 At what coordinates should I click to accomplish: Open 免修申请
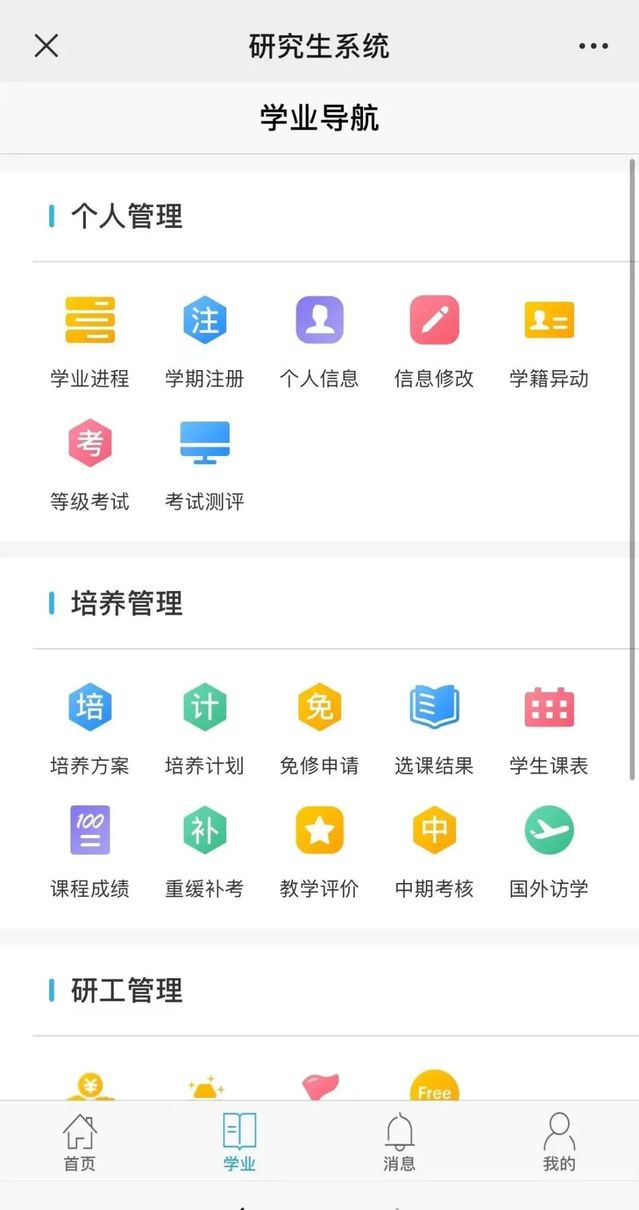pyautogui.click(x=319, y=729)
